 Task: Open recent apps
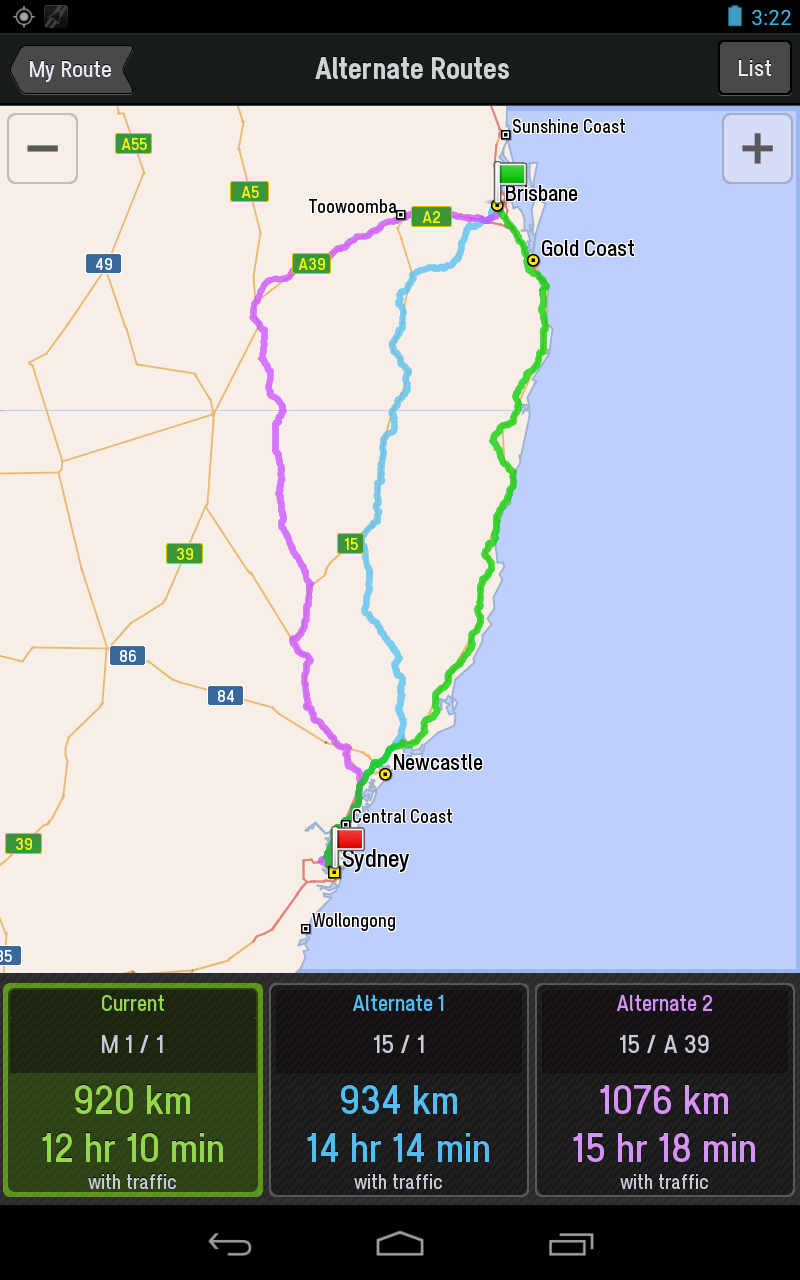[571, 1243]
